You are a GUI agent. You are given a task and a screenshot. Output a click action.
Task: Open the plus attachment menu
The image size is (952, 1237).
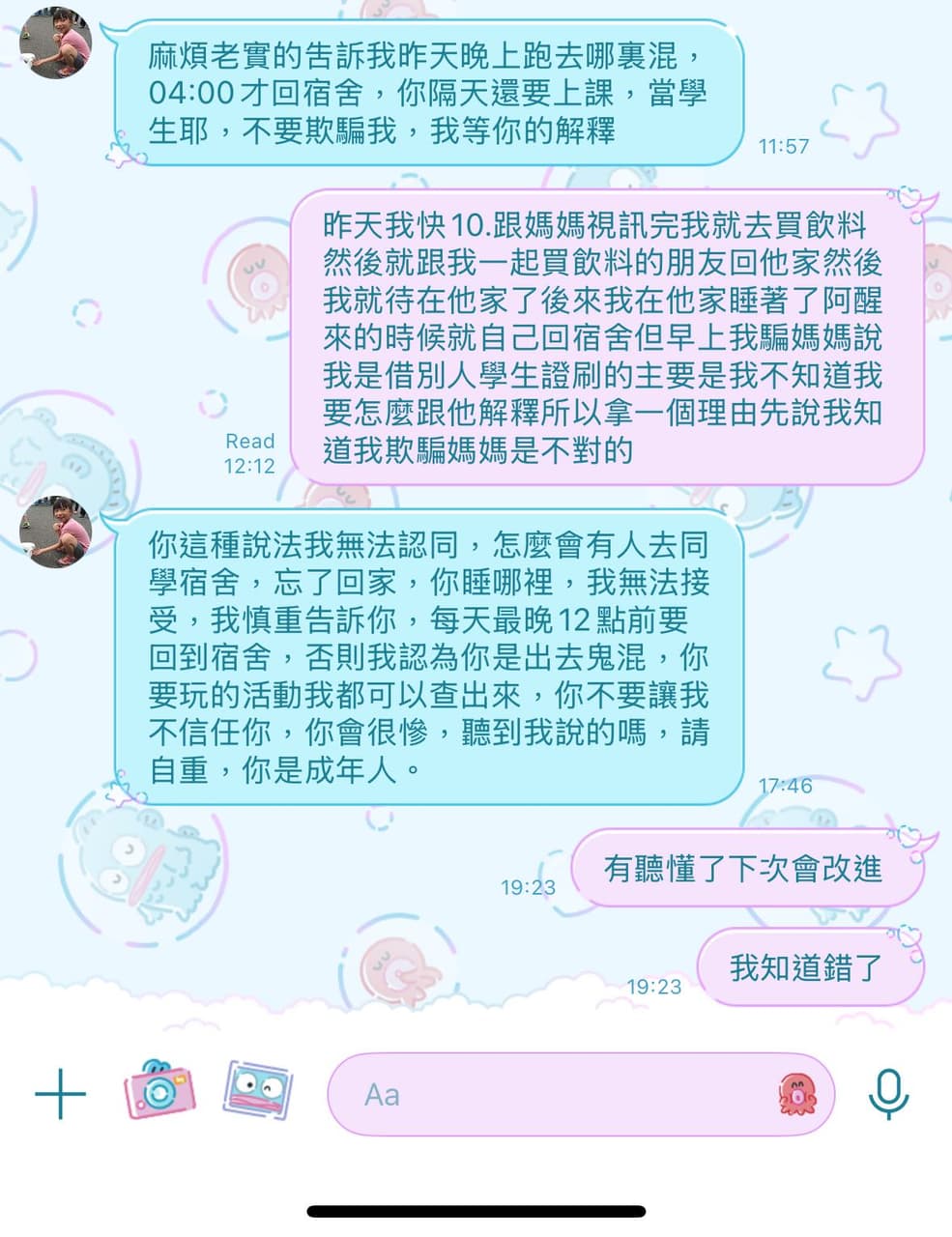click(x=60, y=1094)
